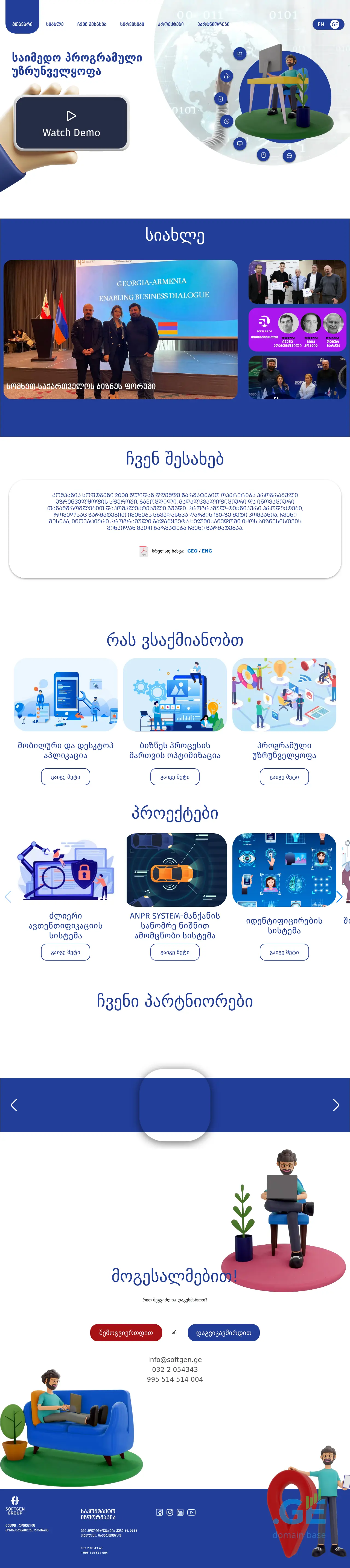Open the Georgia-Armenia business forum news card

click(121, 329)
